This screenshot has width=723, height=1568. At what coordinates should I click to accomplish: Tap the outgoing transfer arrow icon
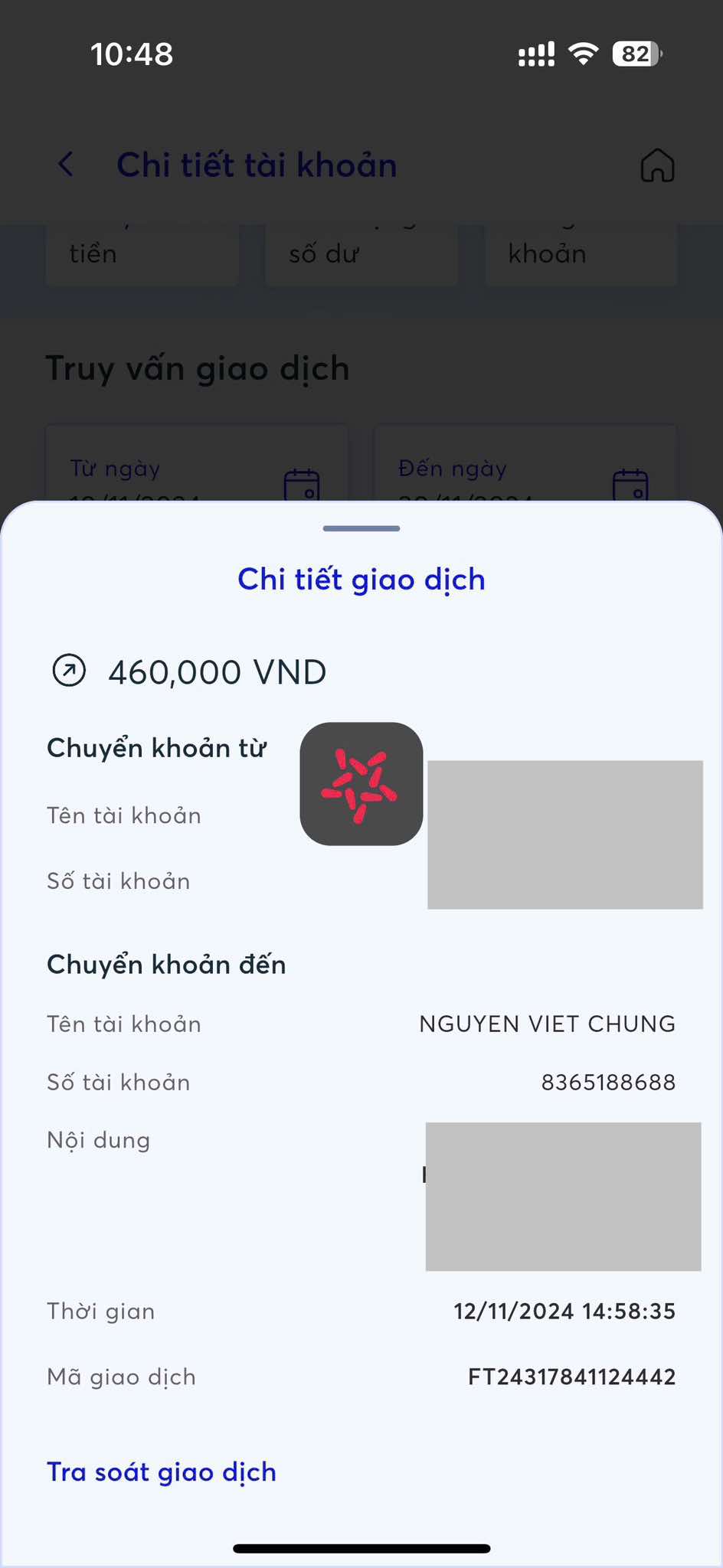tap(69, 670)
